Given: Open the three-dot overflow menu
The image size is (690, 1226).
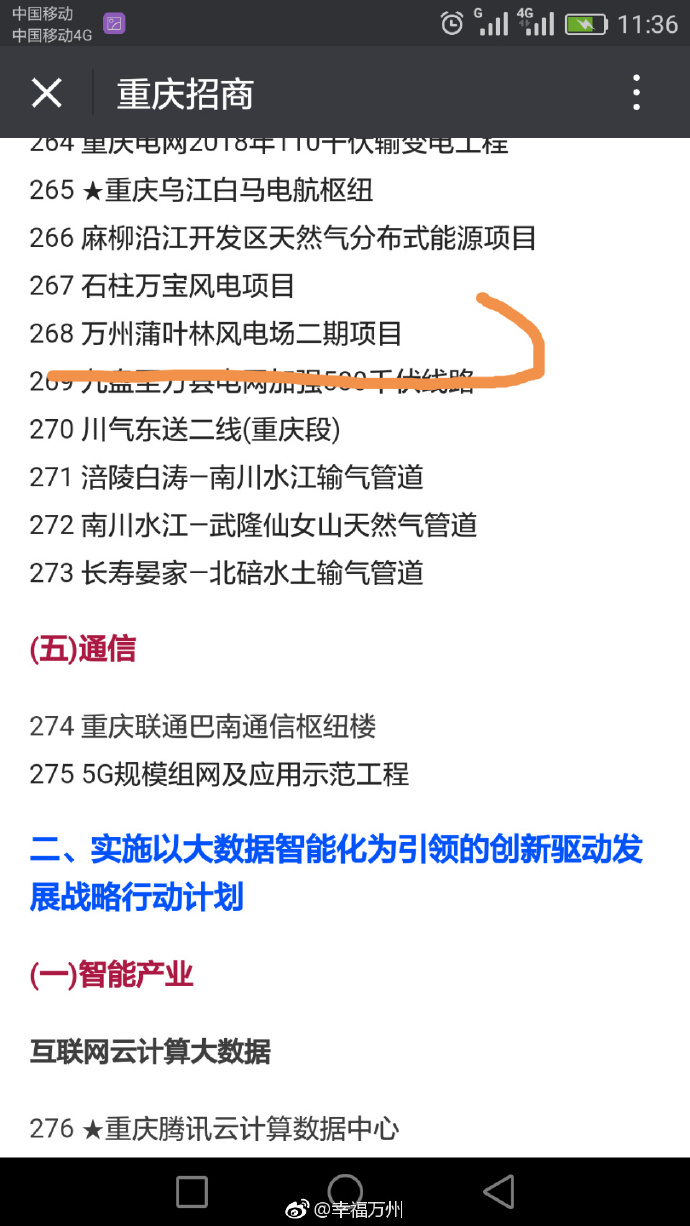Looking at the screenshot, I should (637, 92).
